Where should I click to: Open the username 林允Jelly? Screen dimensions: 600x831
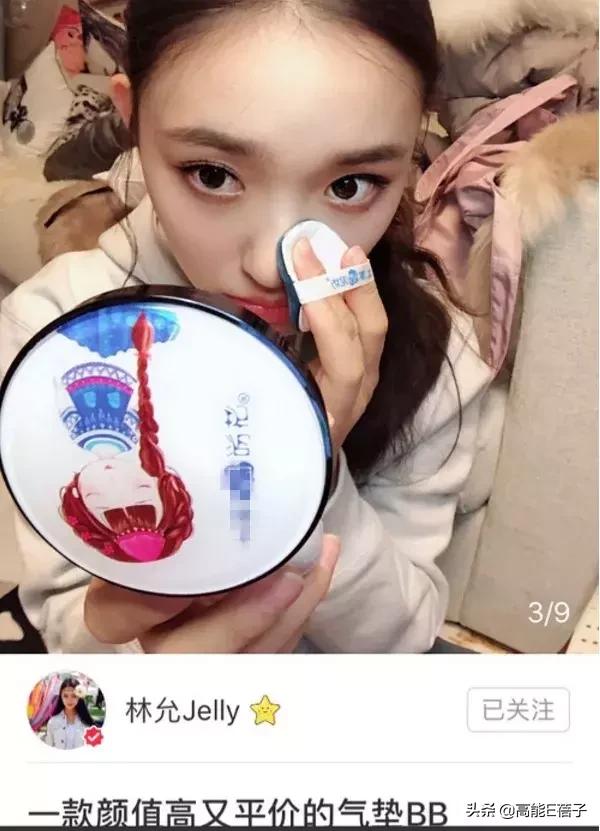click(x=183, y=711)
